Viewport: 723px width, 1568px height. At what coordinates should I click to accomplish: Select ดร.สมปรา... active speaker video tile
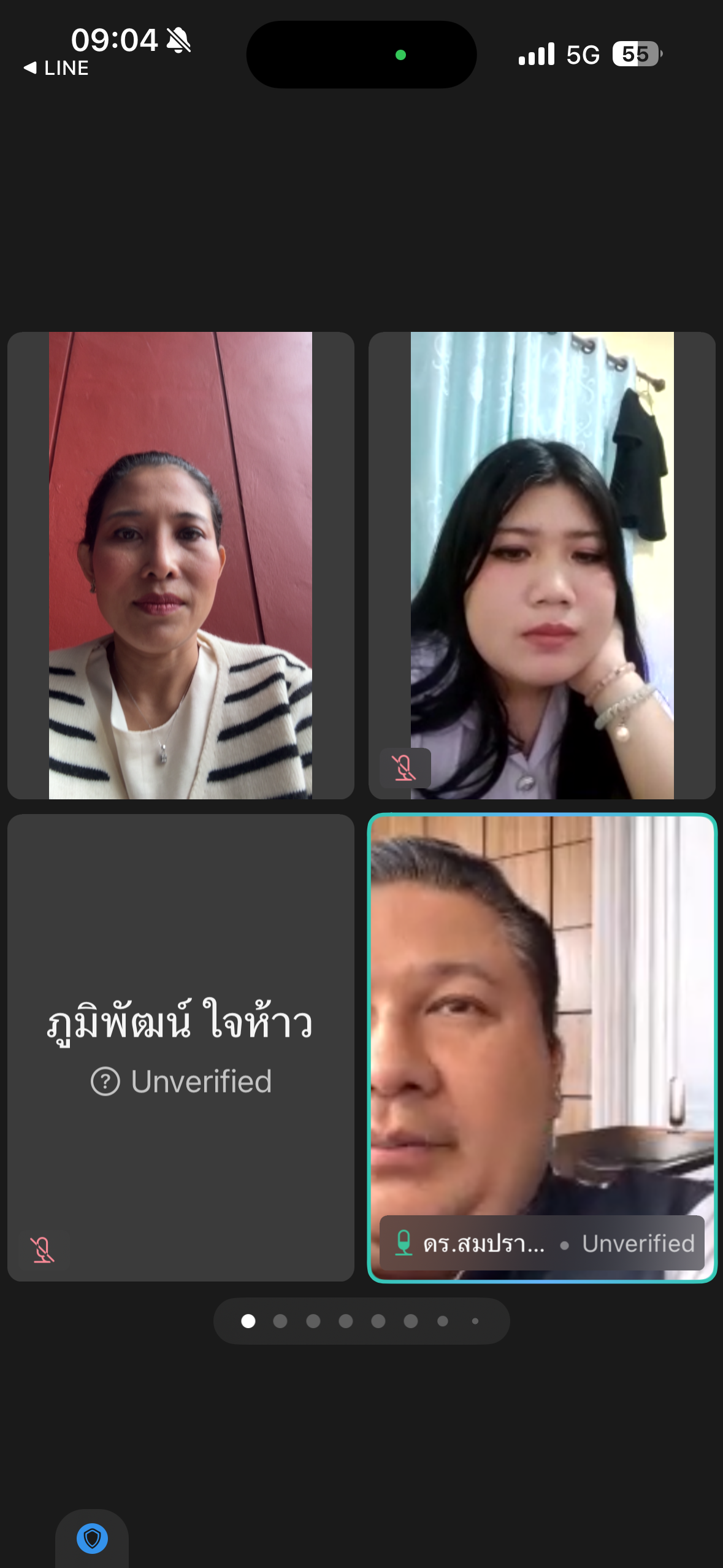coord(541,1047)
